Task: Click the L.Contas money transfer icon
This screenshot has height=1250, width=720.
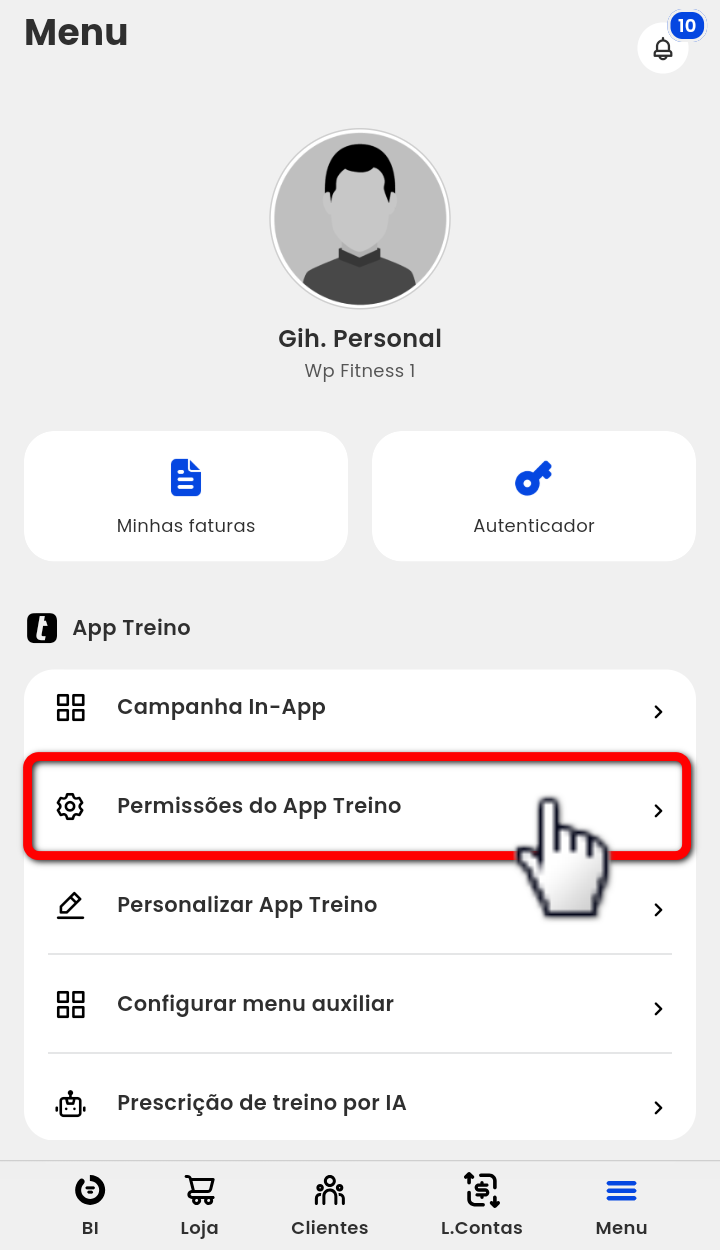Action: coord(481,1190)
